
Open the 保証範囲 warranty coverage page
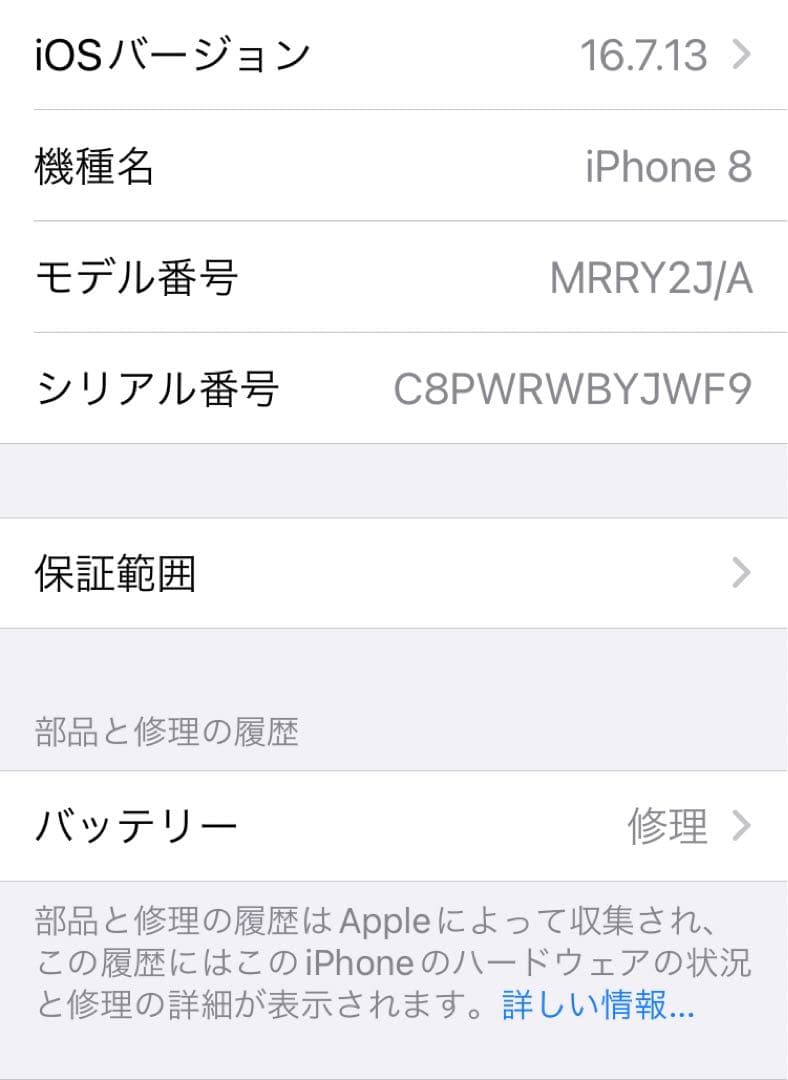coord(394,573)
